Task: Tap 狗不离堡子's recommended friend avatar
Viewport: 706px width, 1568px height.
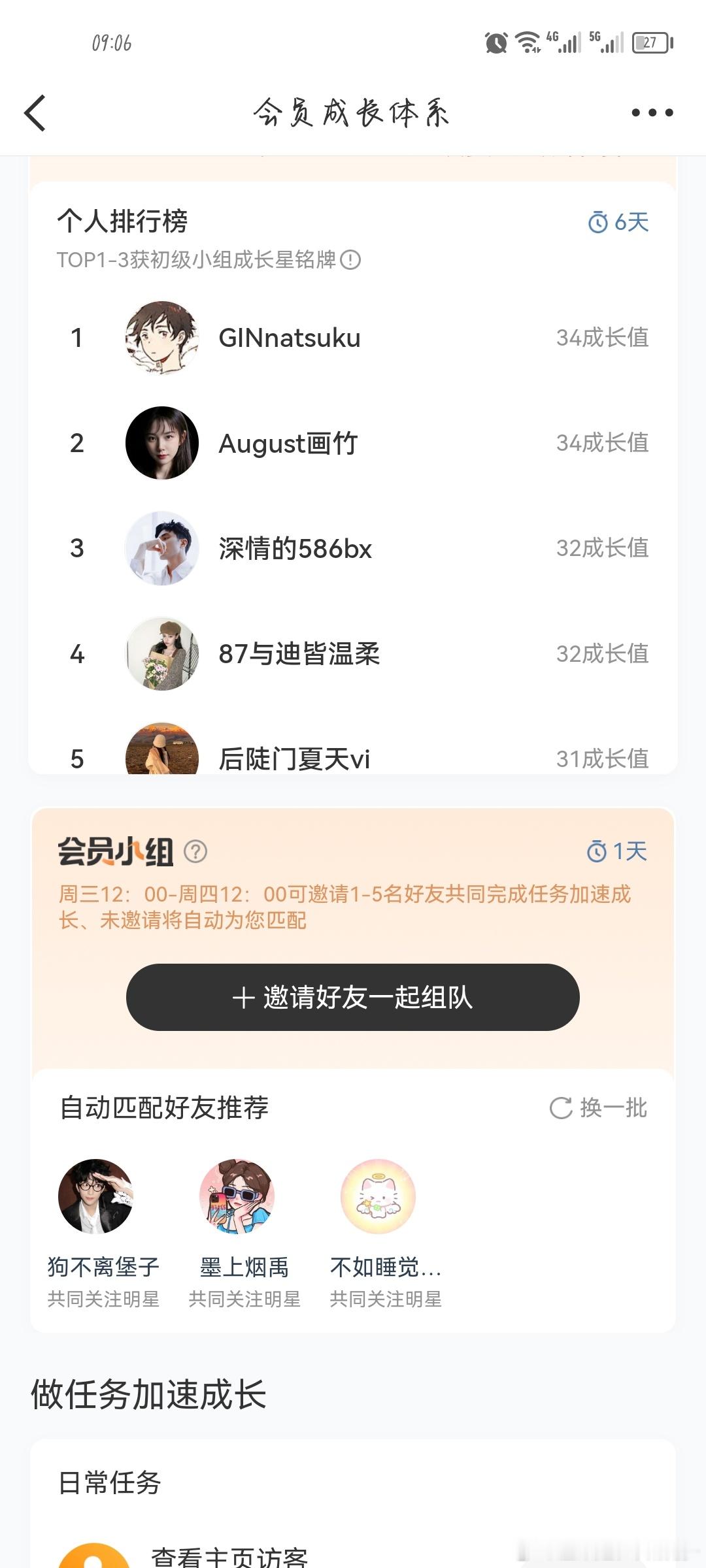Action: click(97, 1197)
